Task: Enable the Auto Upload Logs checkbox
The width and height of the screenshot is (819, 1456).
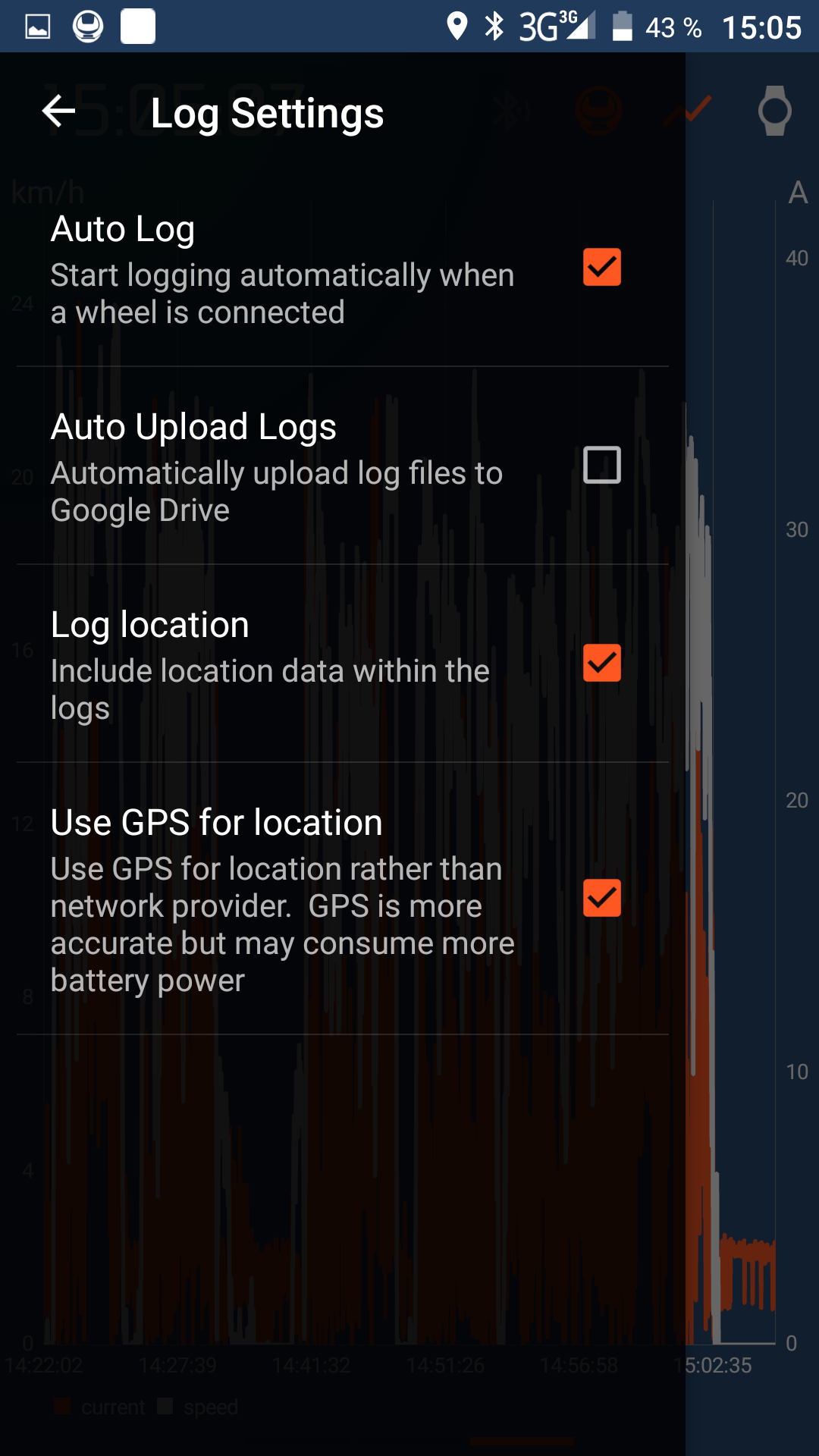Action: [602, 465]
